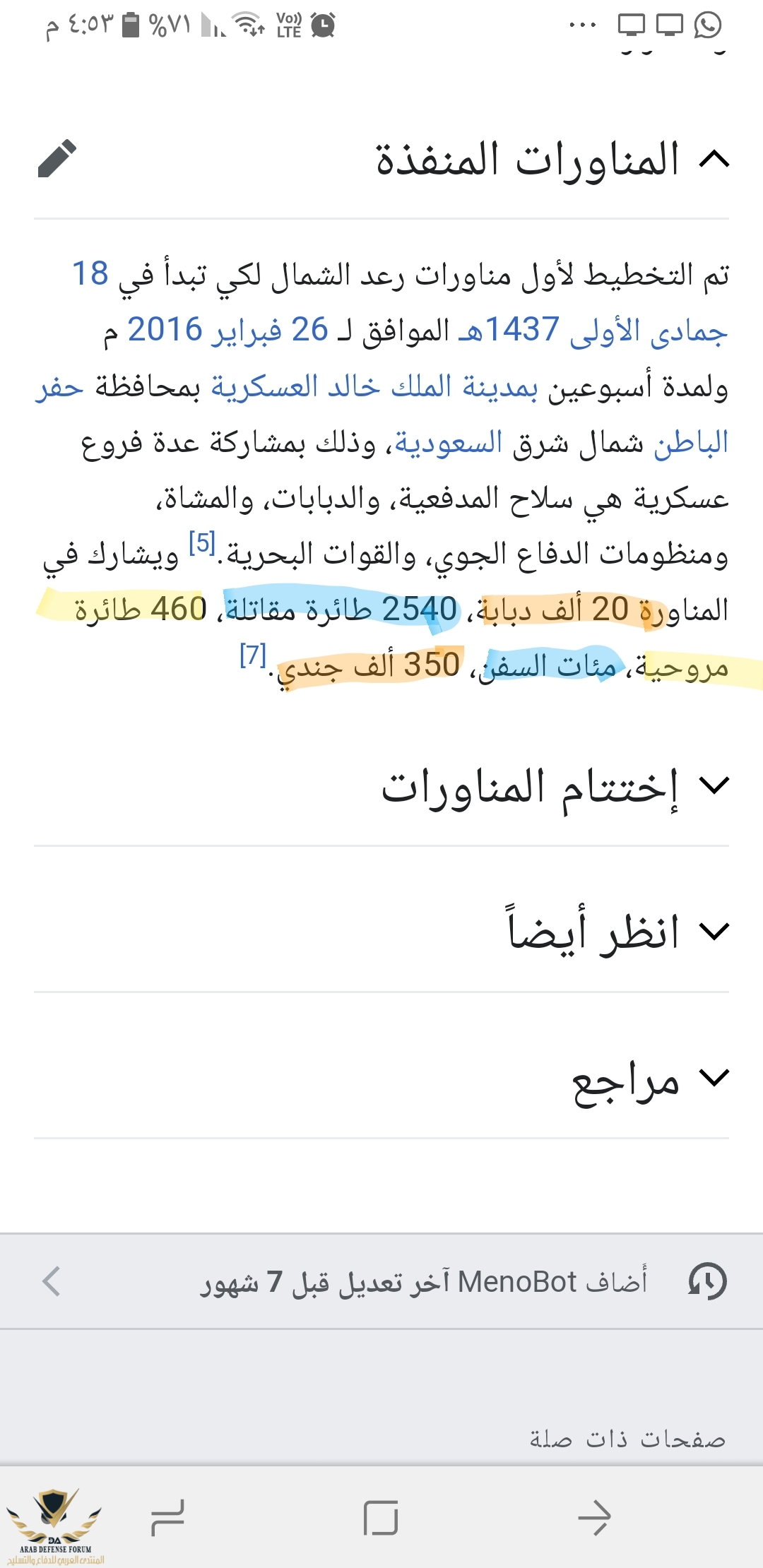Open the 1437هـ link
The height and width of the screenshot is (1568, 763).
click(x=510, y=330)
